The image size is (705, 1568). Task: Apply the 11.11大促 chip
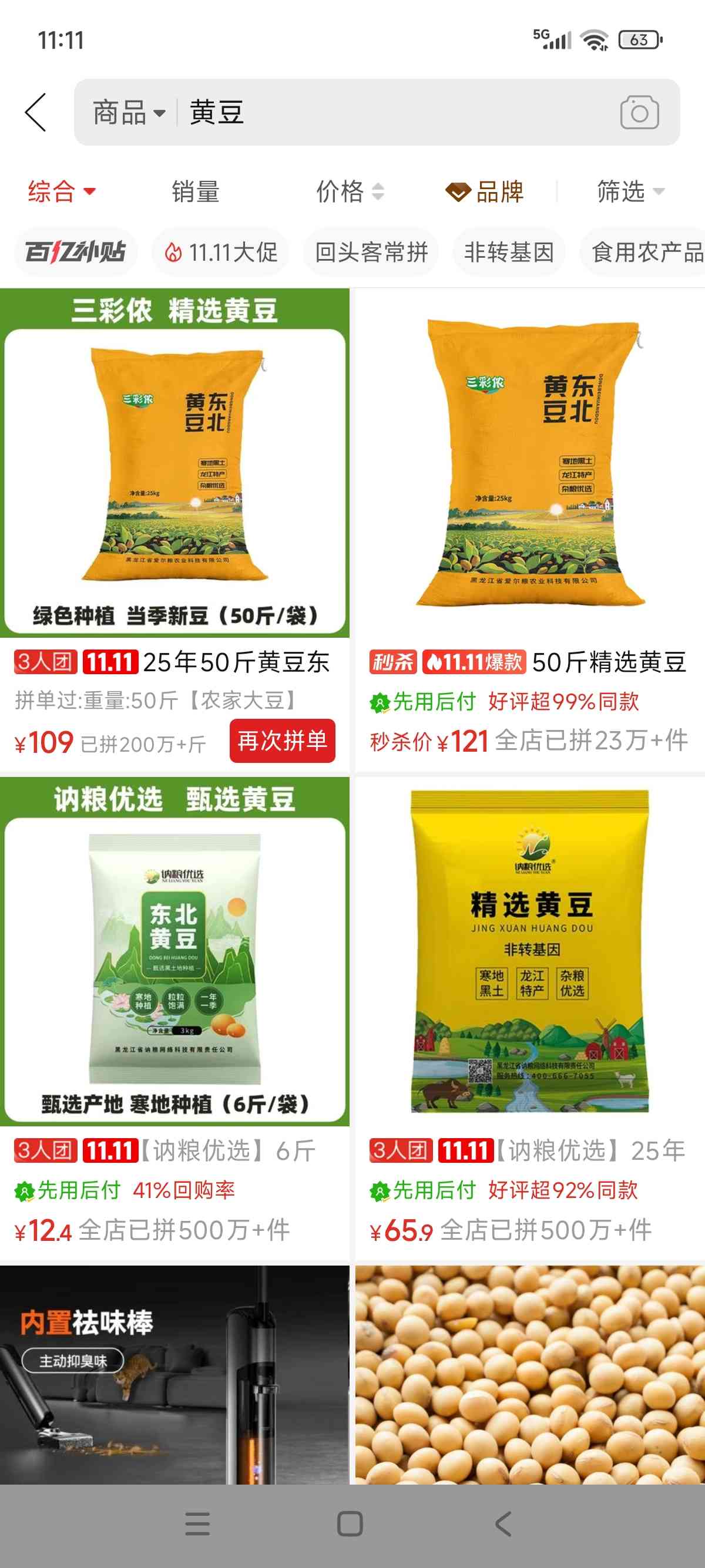tap(220, 251)
